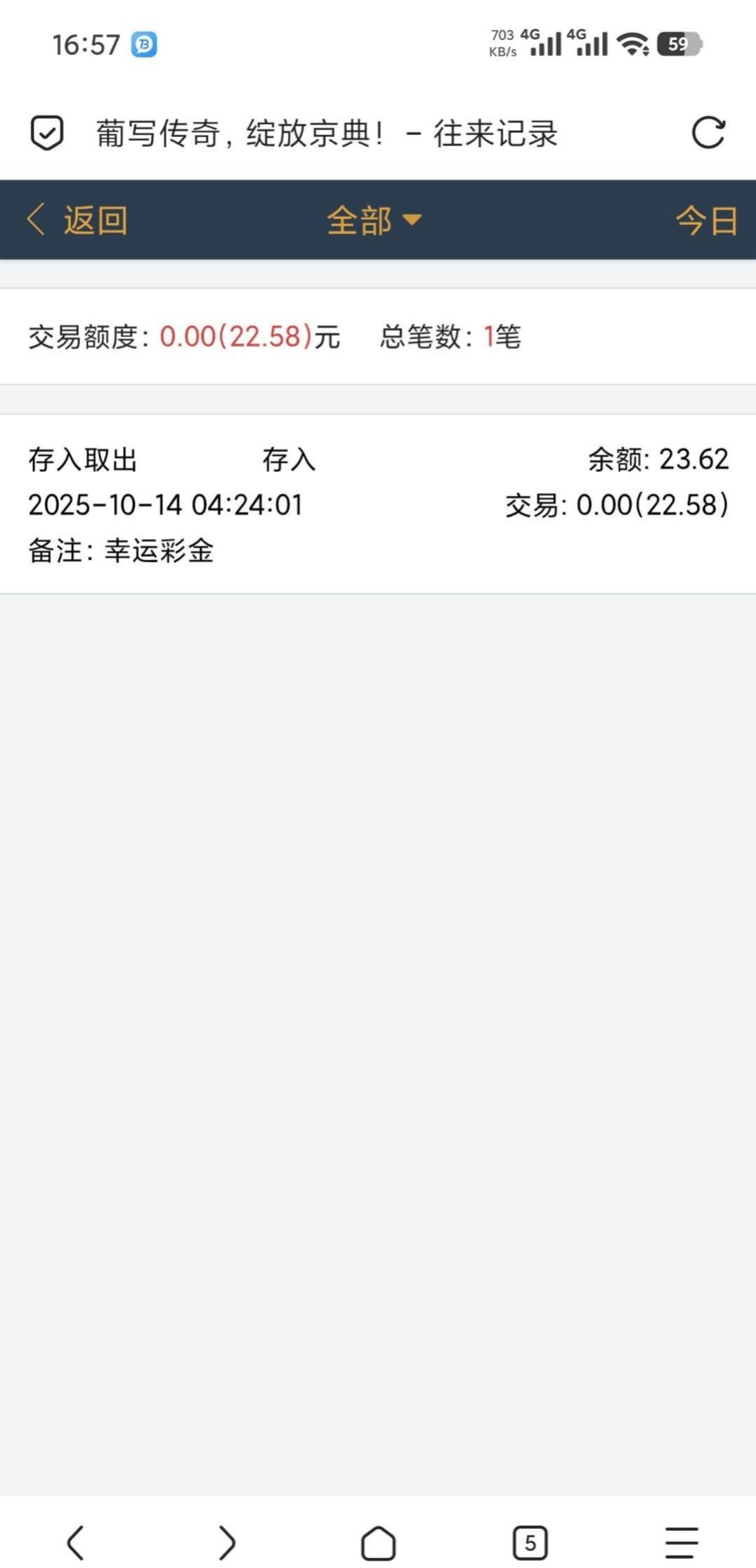This screenshot has height=1568, width=756.
Task: Expand the 全部 filter dropdown
Action: (374, 221)
